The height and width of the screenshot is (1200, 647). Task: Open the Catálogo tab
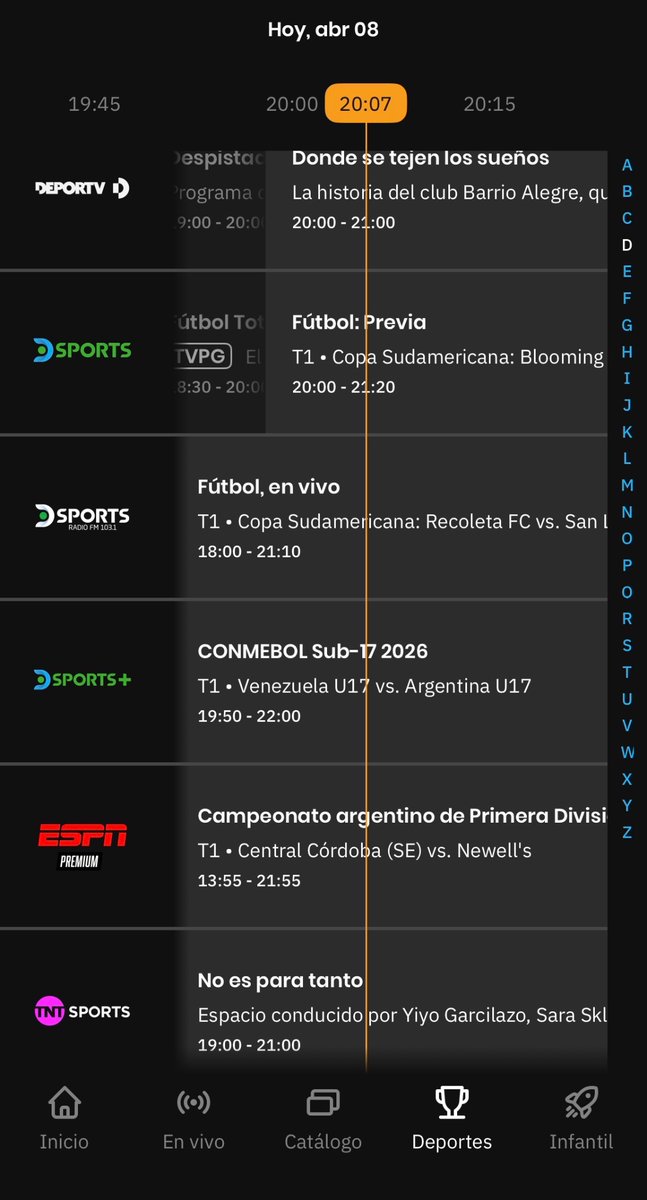coord(323,1119)
